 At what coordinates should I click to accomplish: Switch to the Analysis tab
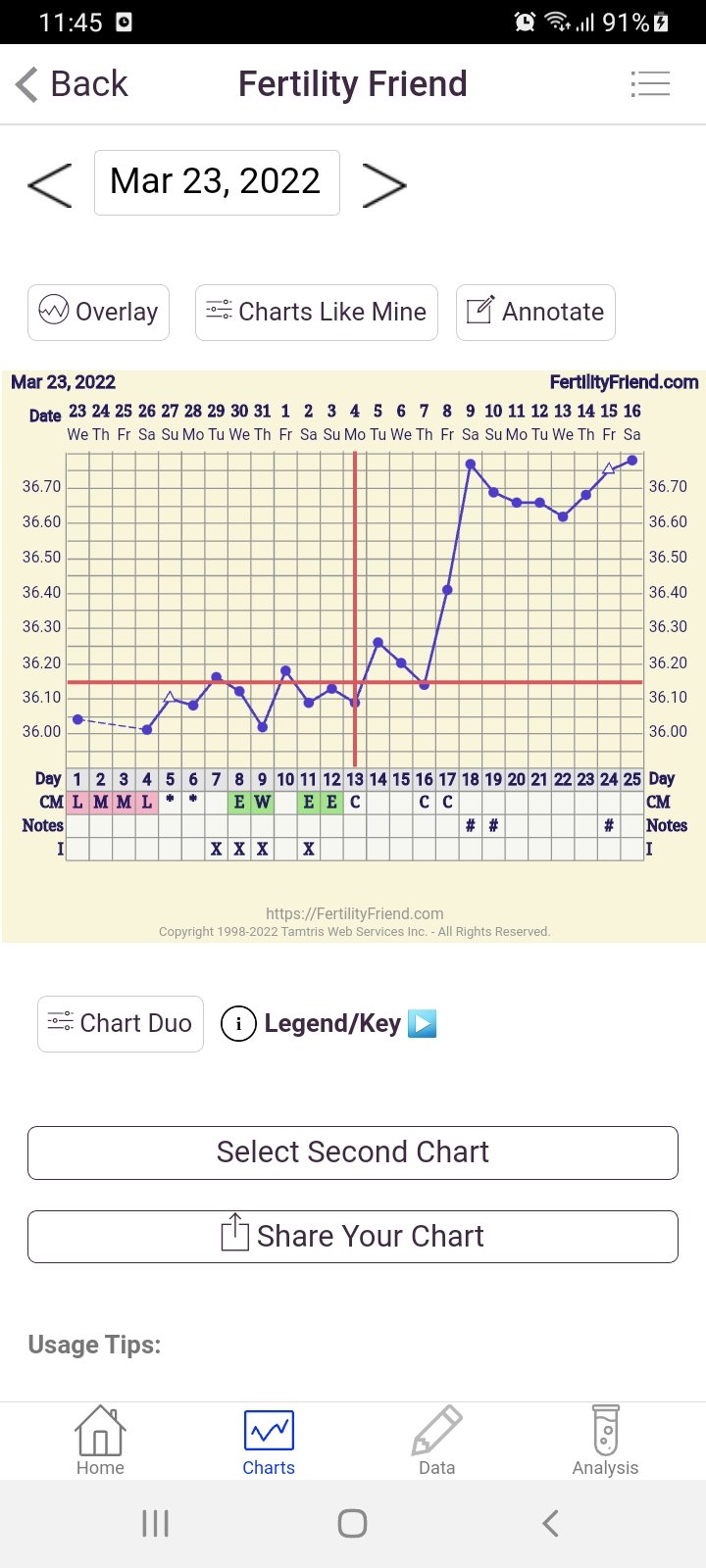(605, 1441)
